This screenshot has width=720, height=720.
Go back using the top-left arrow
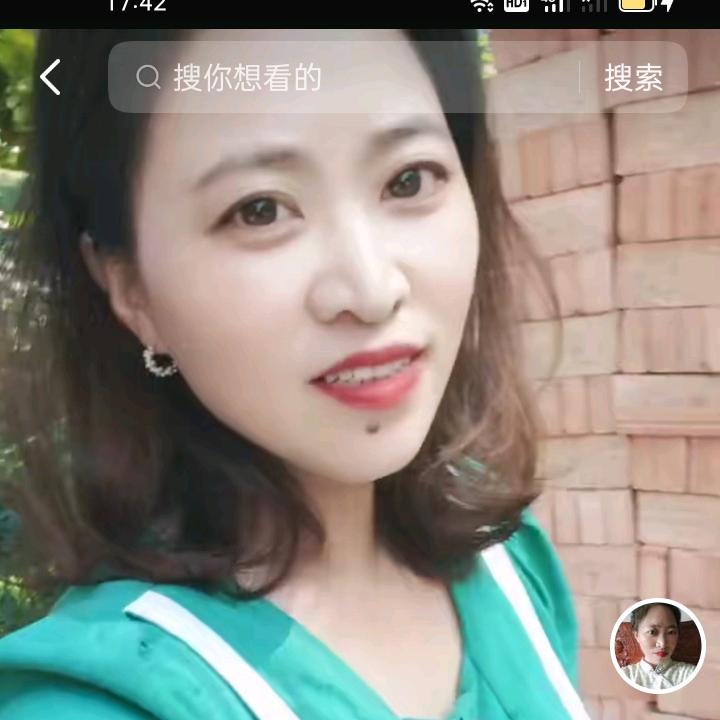(x=50, y=77)
